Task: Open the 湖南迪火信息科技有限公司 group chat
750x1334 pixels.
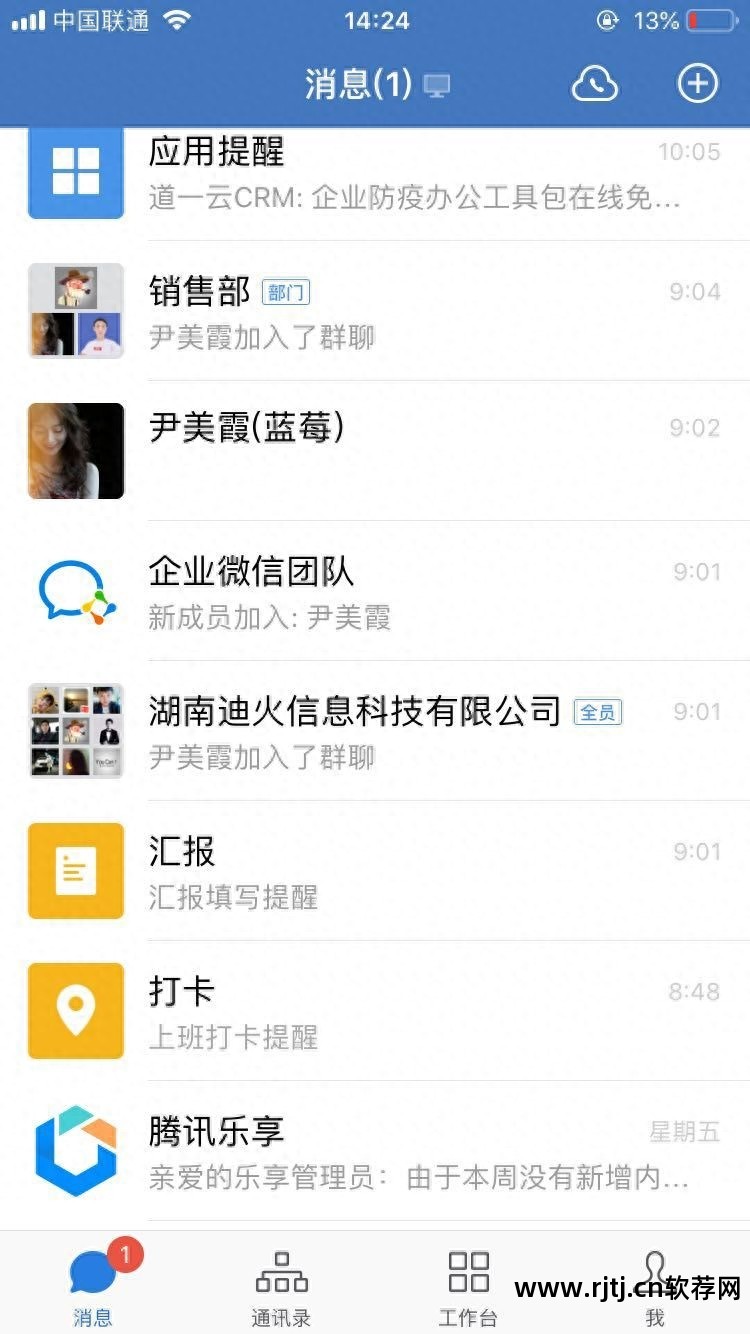Action: coord(400,730)
